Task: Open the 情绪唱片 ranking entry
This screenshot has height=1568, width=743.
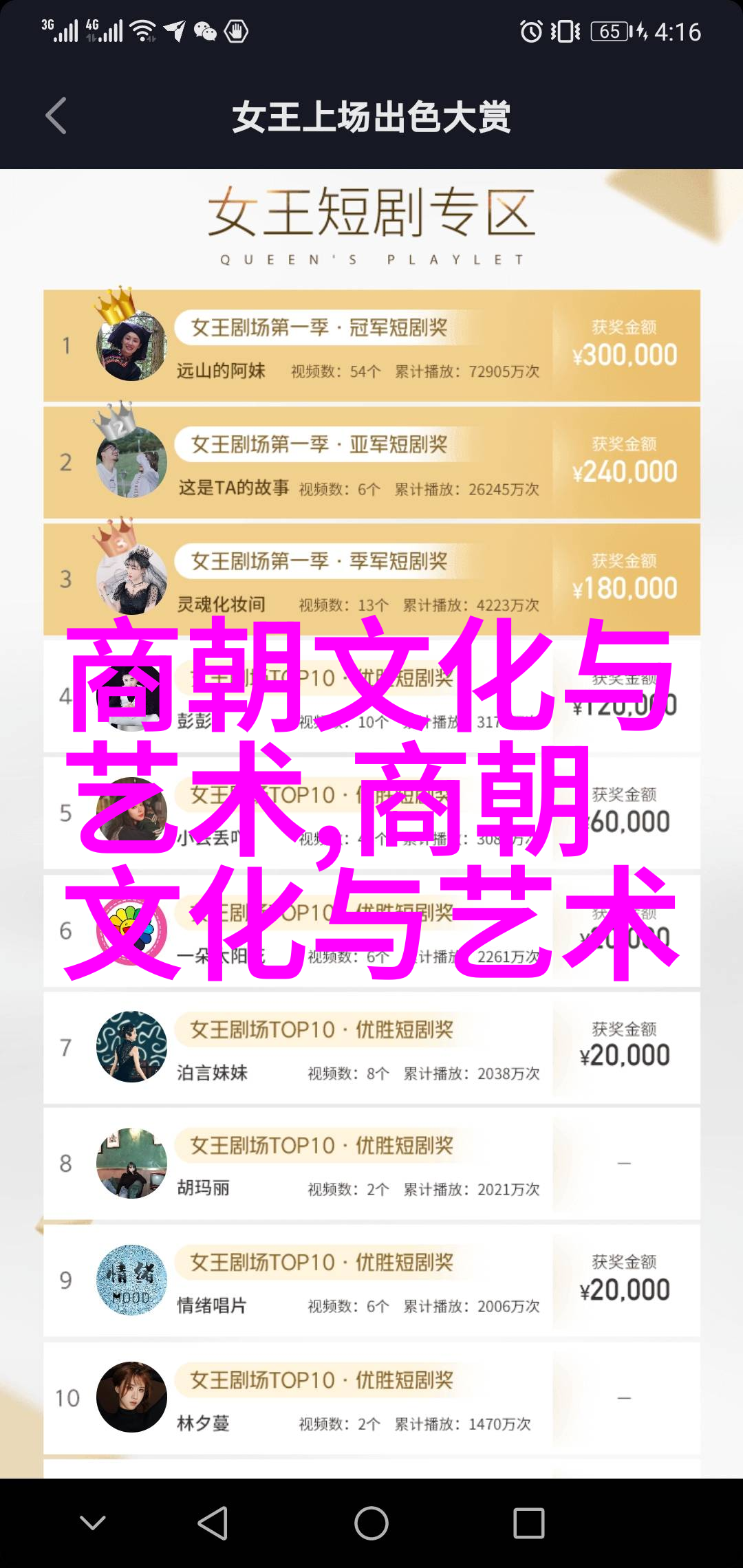Action: coord(371,1281)
